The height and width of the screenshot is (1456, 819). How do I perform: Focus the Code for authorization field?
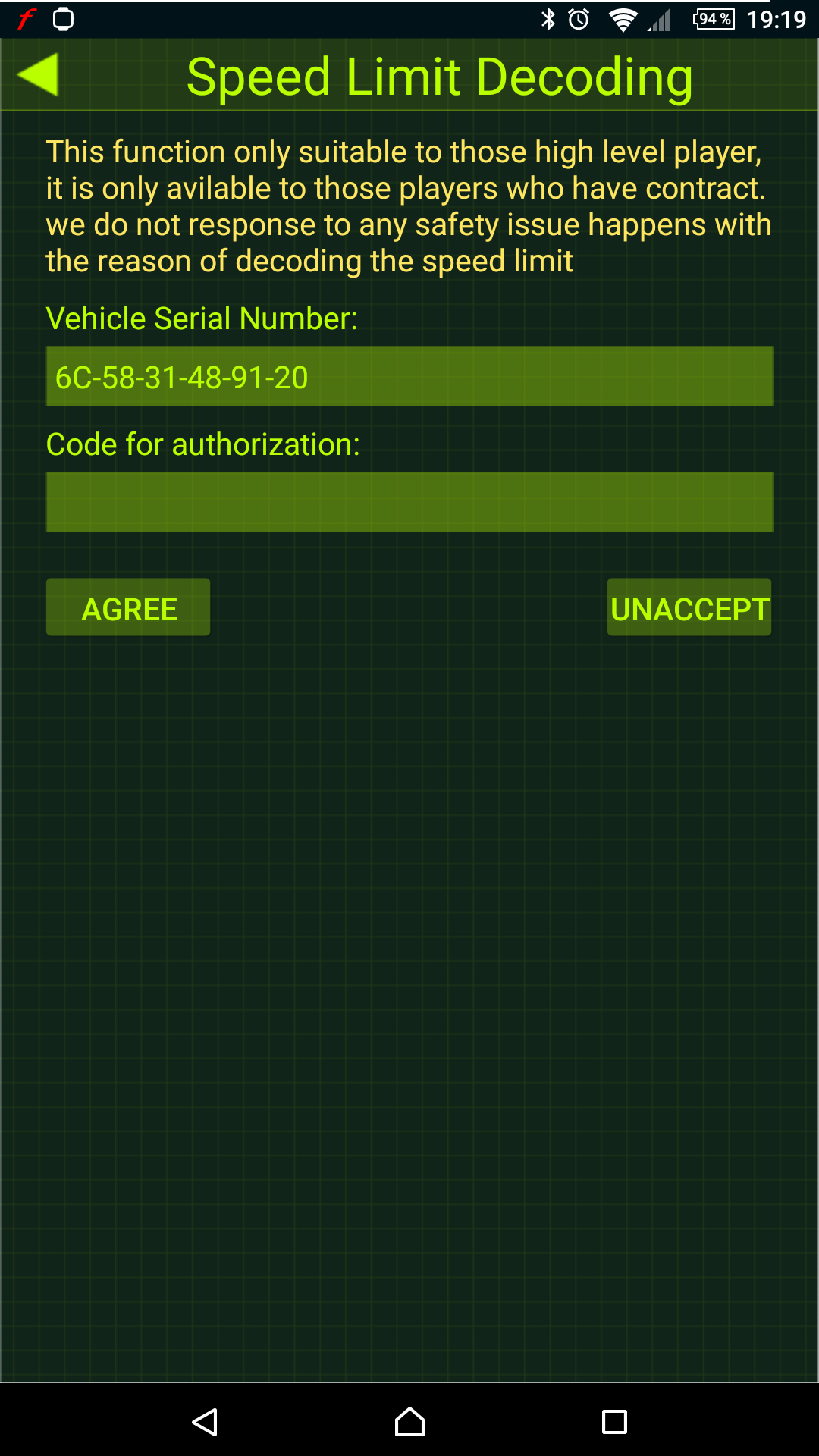point(409,502)
